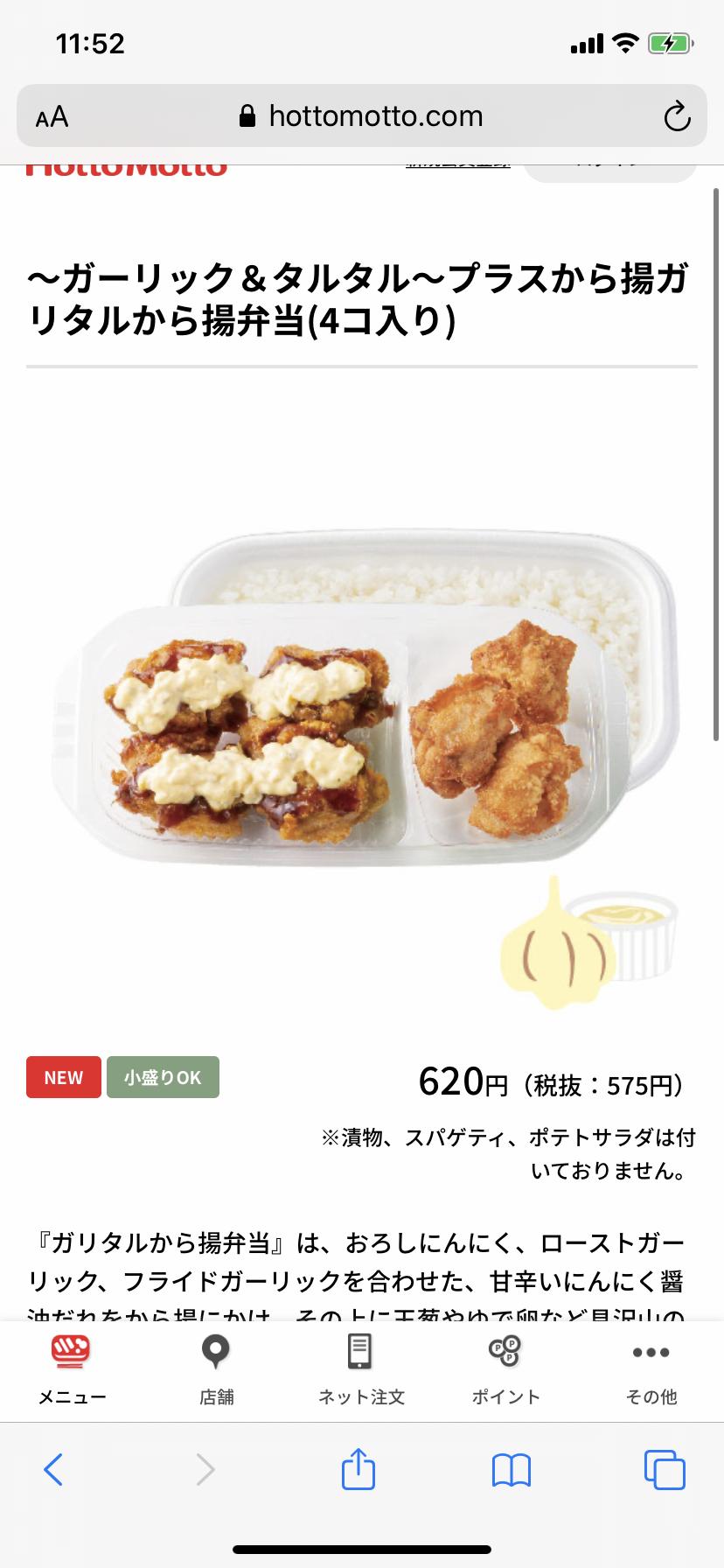Screen dimensions: 724x1568
Task: Open Safari bookmarks
Action: pos(512,1469)
